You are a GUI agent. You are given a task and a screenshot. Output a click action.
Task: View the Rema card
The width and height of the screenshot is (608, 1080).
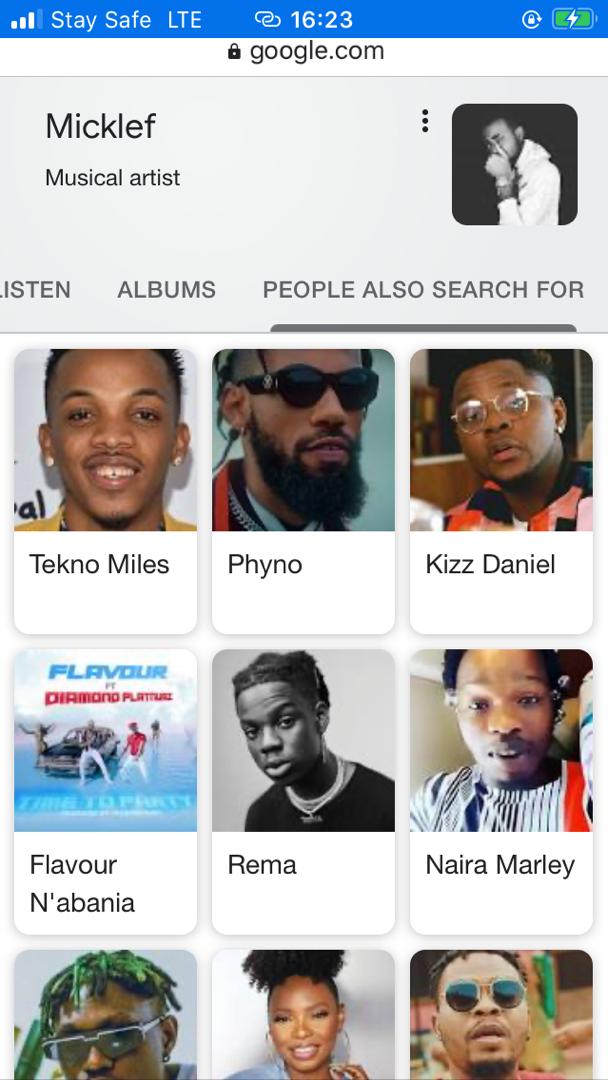tap(303, 790)
